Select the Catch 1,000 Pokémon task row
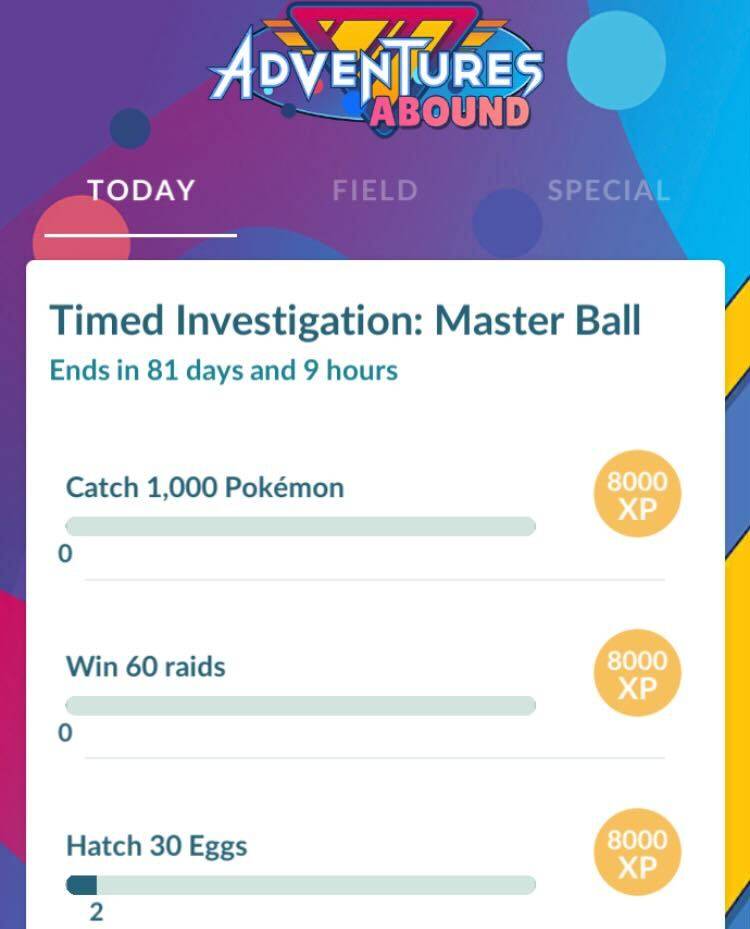 tap(205, 487)
